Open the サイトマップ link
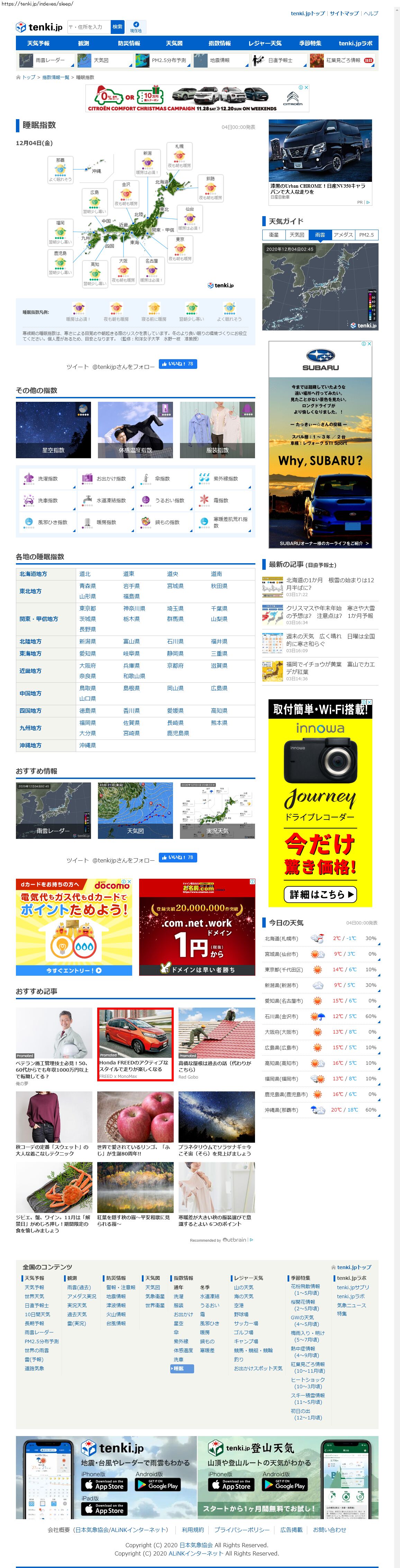Screen dimensions: 400x1568 344,14
